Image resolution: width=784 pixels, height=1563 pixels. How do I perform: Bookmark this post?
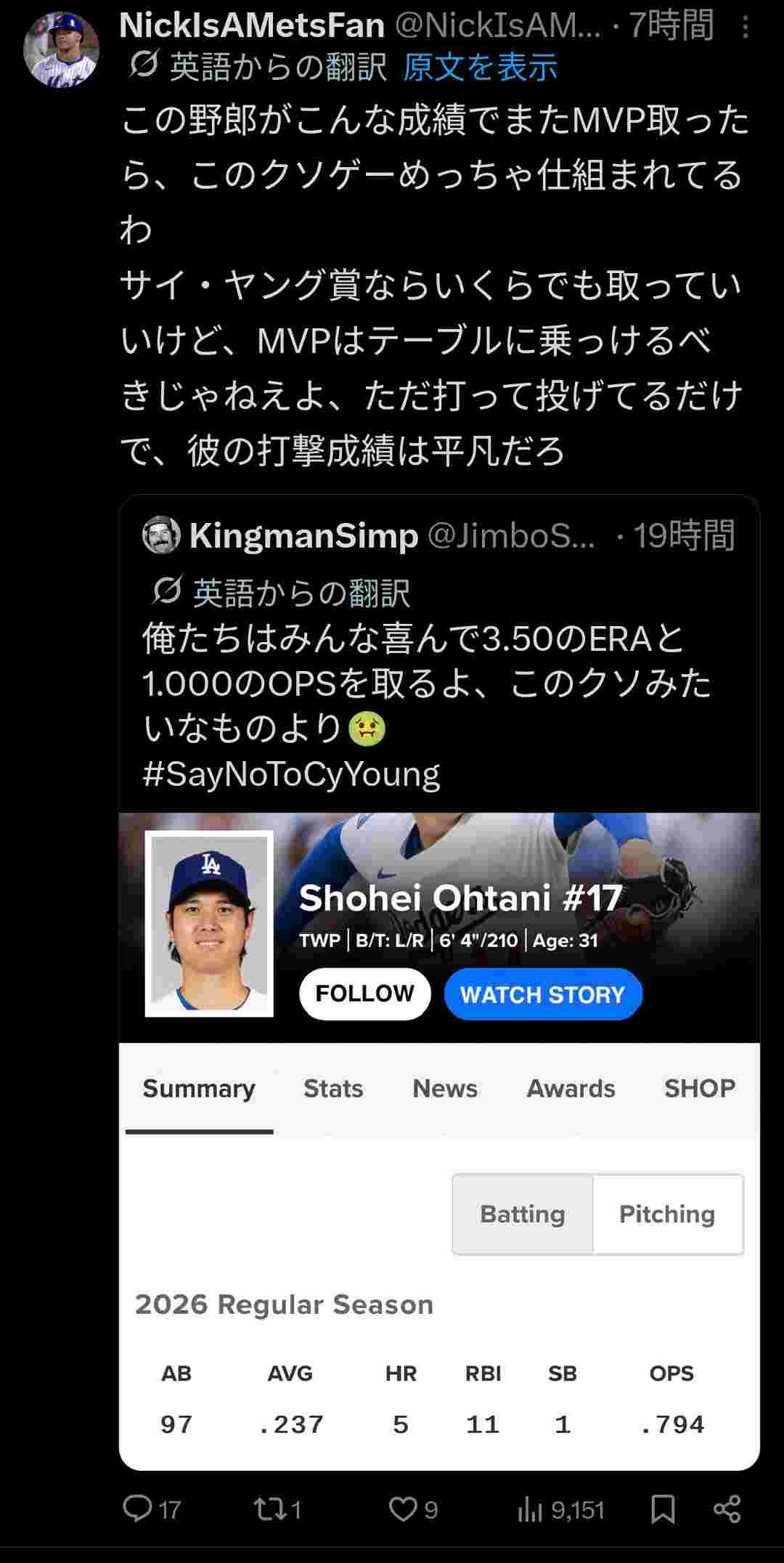663,1509
